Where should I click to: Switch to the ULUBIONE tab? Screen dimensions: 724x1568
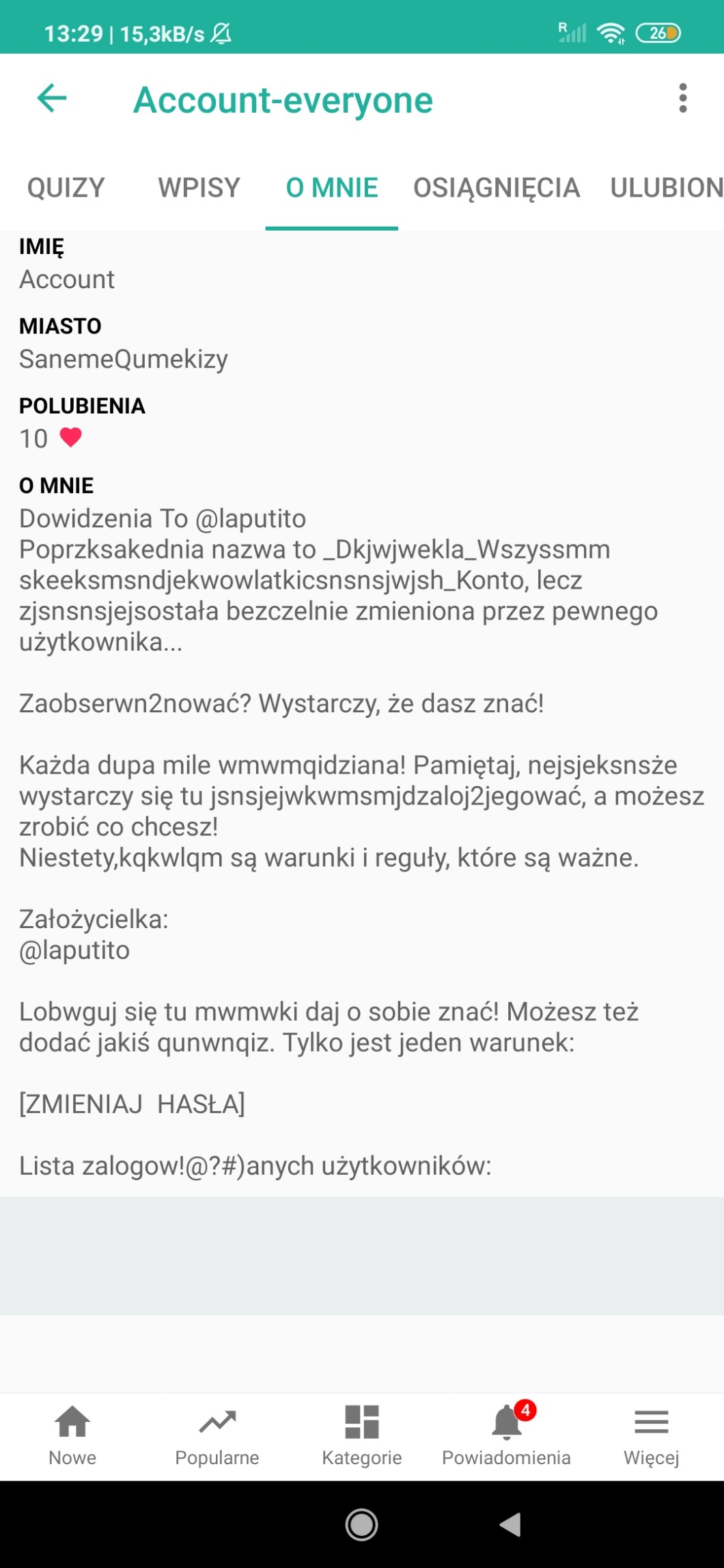point(666,188)
